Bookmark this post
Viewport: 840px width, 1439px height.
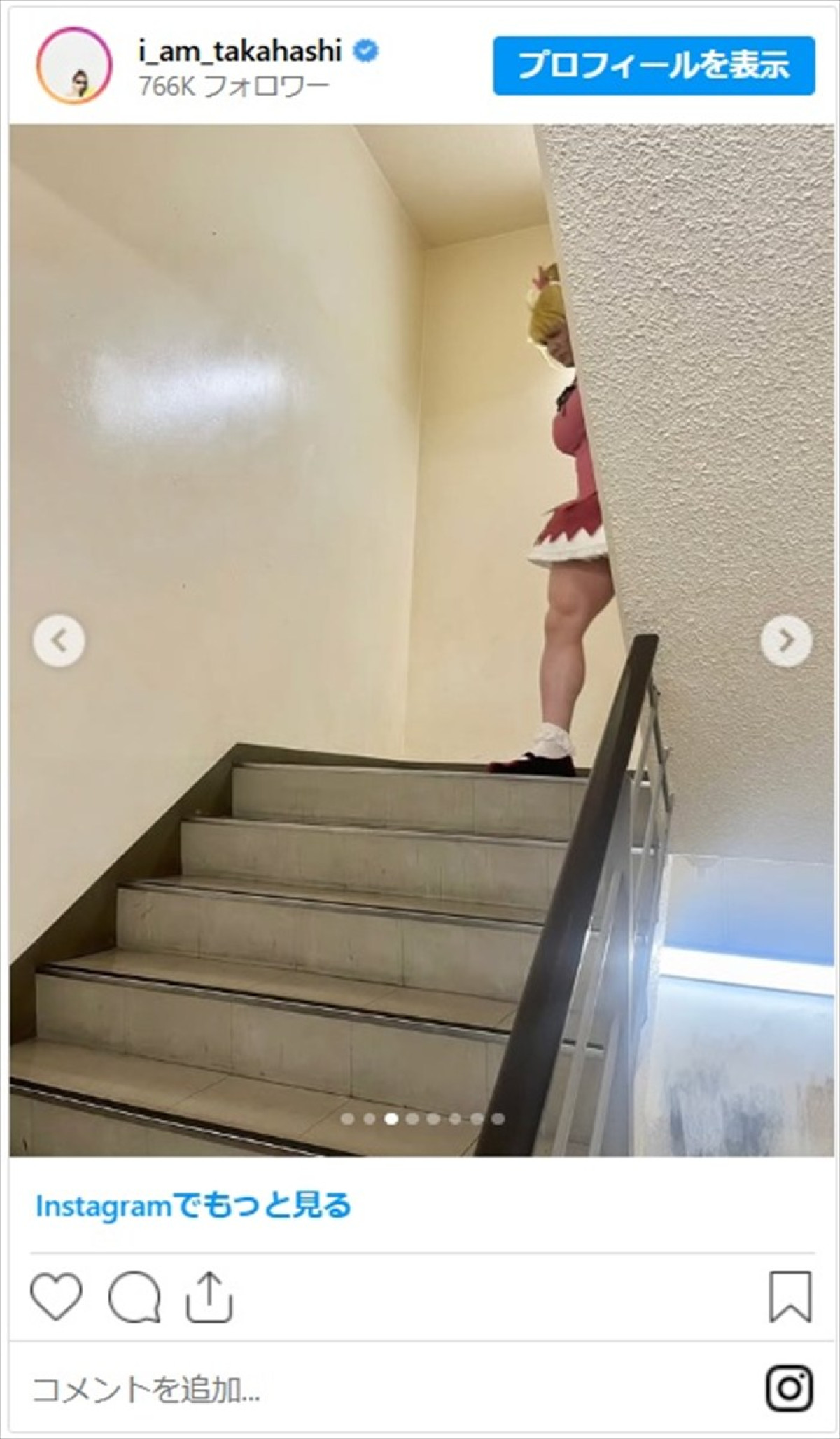click(x=790, y=1297)
